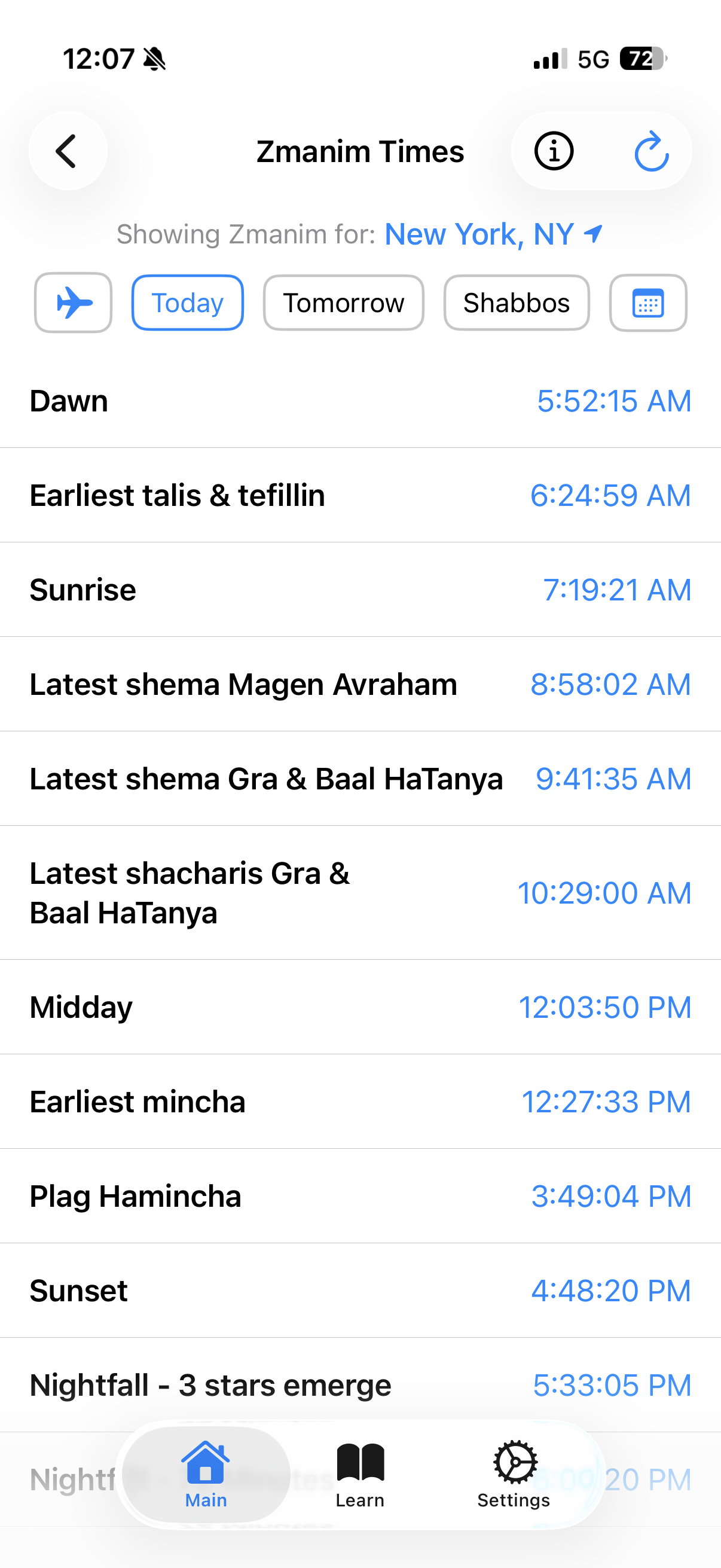Tap Latest shema Magen Avraham row
The width and height of the screenshot is (721, 1568).
[360, 684]
